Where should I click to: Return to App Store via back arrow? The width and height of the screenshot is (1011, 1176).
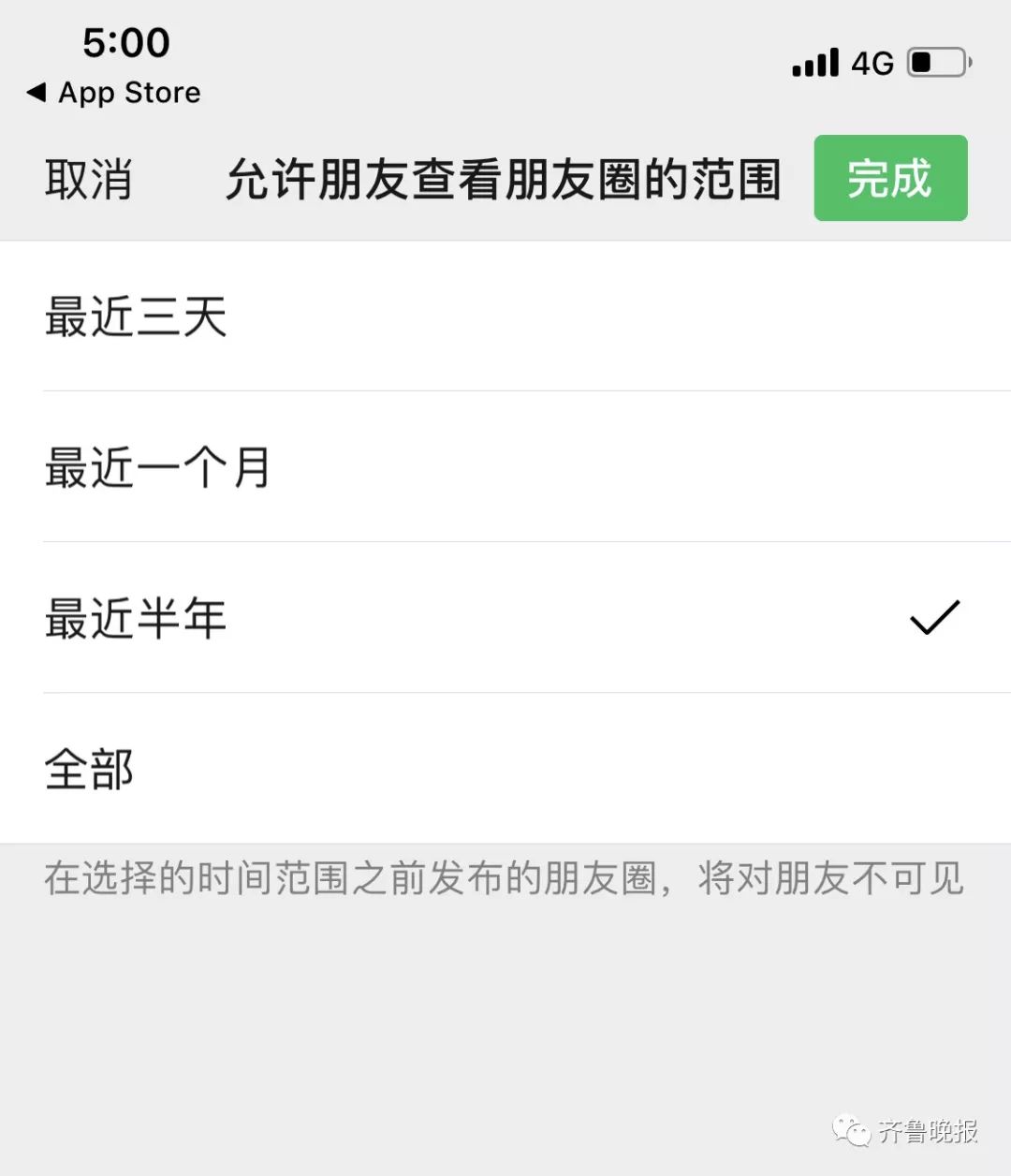pyautogui.click(x=114, y=93)
